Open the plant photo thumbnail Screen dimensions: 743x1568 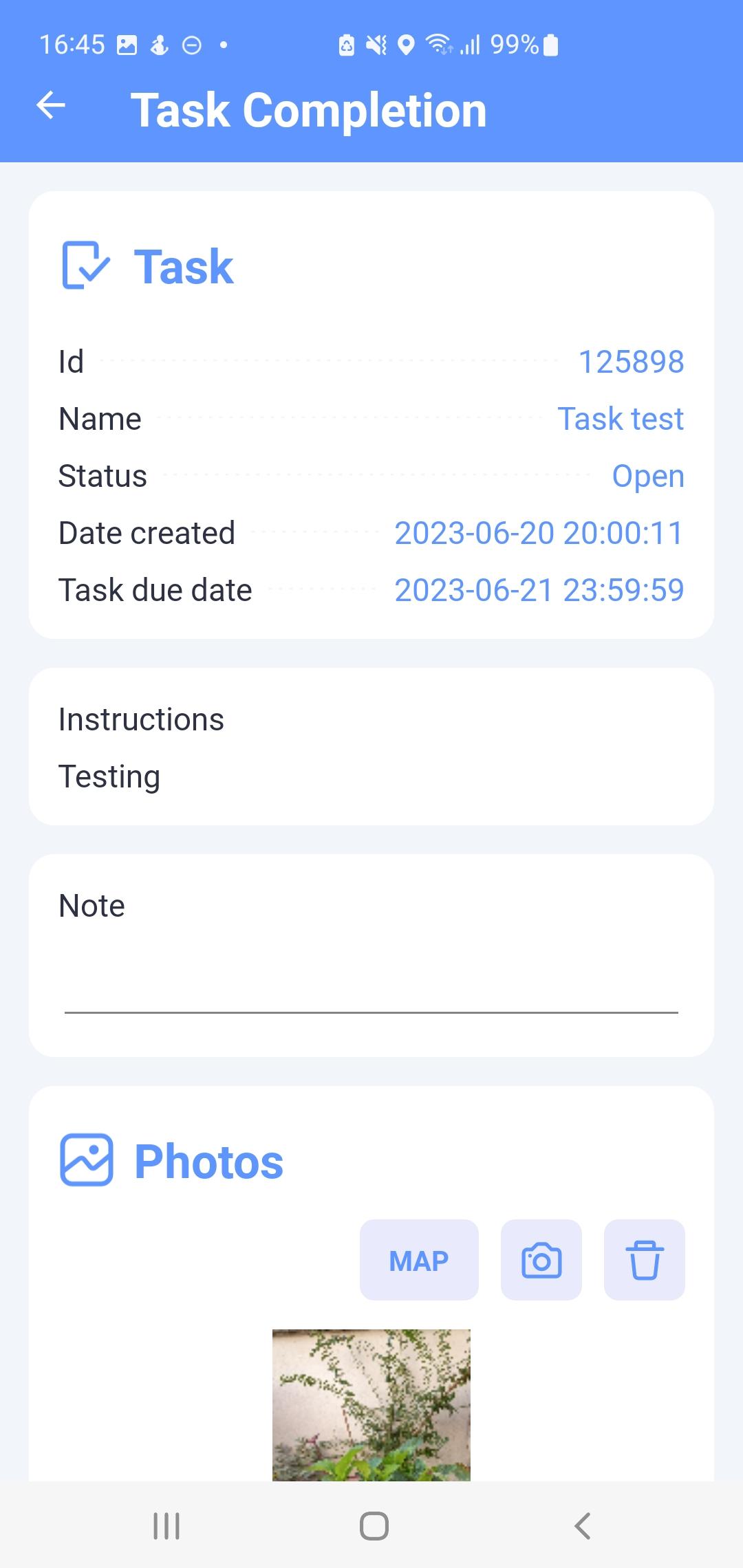click(x=371, y=1404)
